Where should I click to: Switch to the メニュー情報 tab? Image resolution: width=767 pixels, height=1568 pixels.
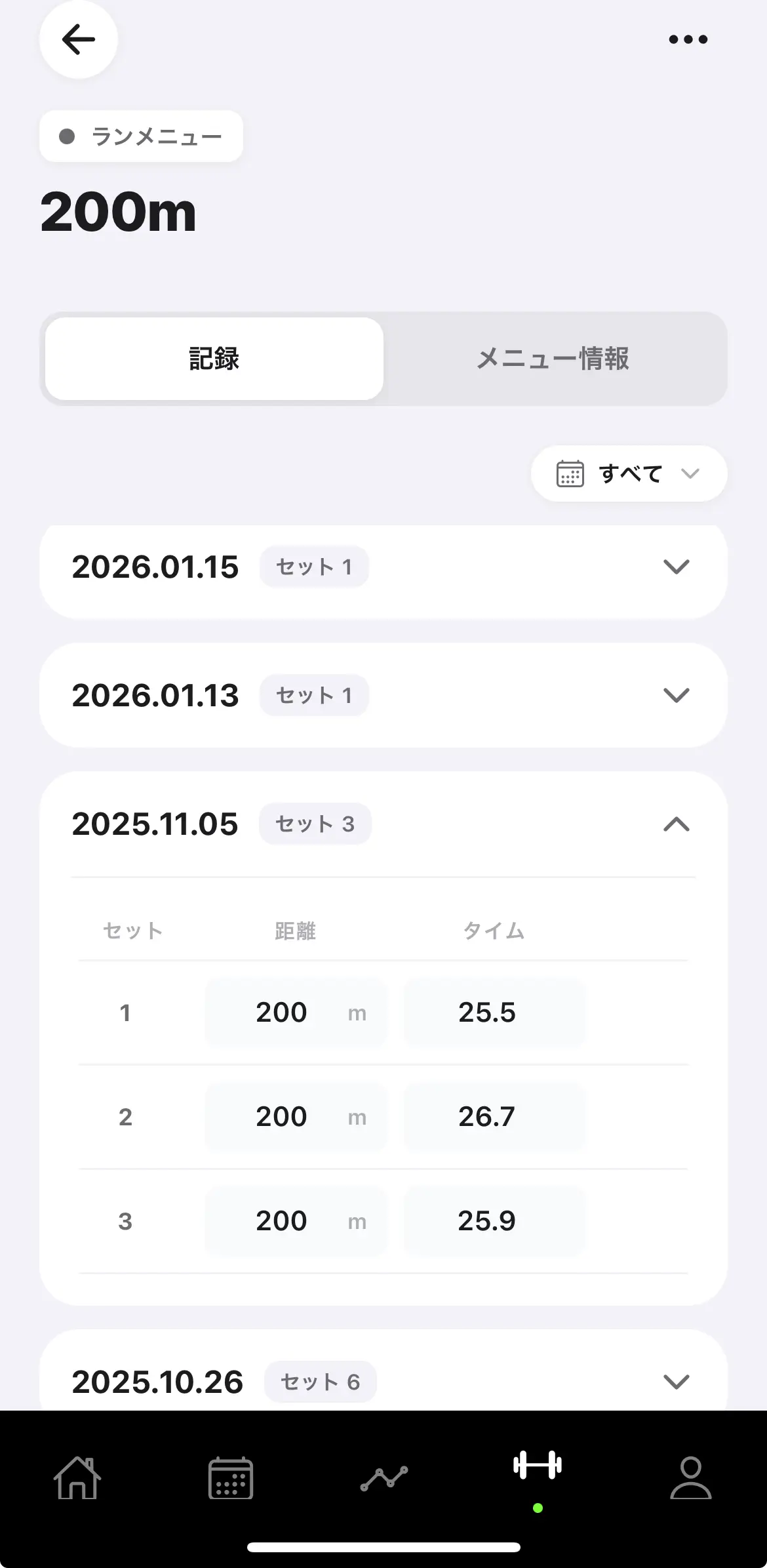tap(553, 359)
